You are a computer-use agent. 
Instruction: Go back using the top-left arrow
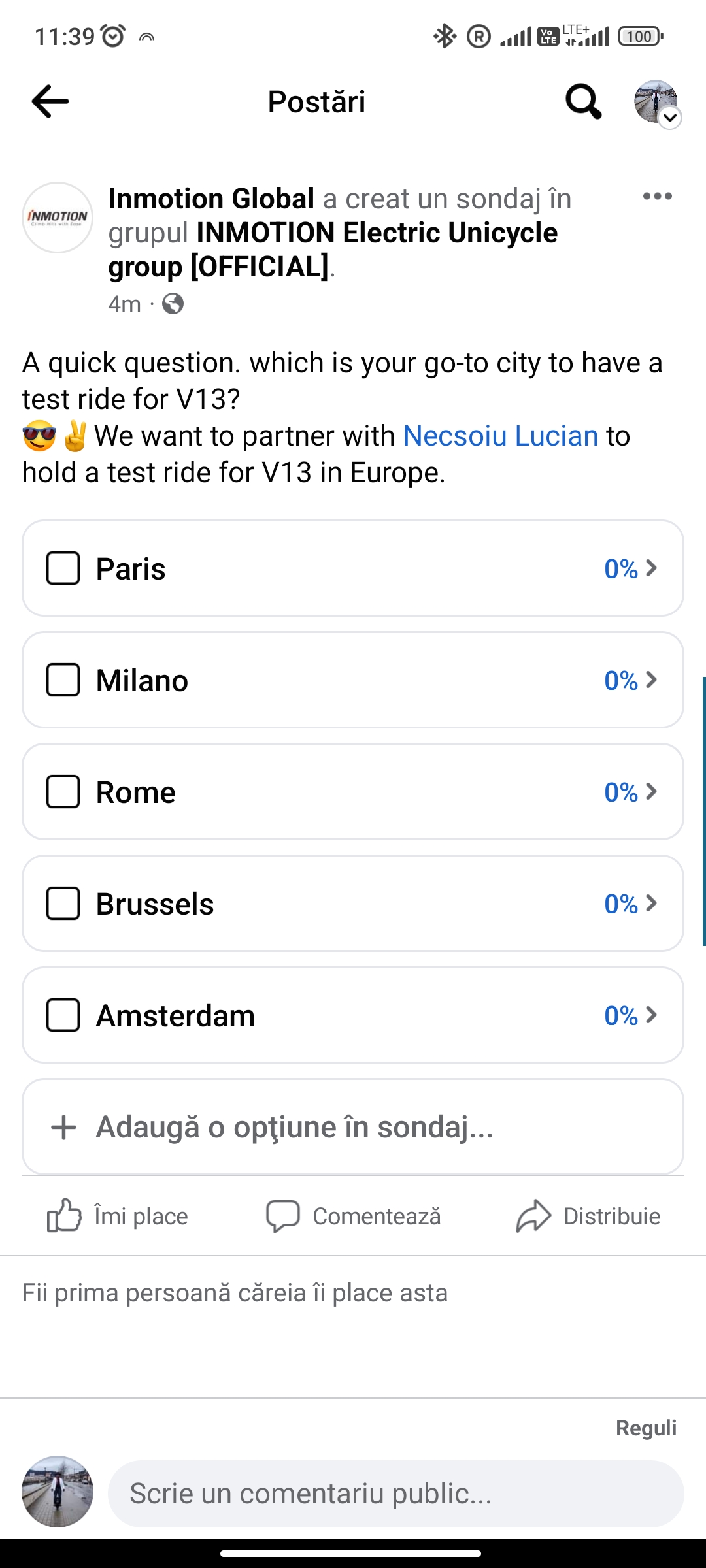[50, 101]
